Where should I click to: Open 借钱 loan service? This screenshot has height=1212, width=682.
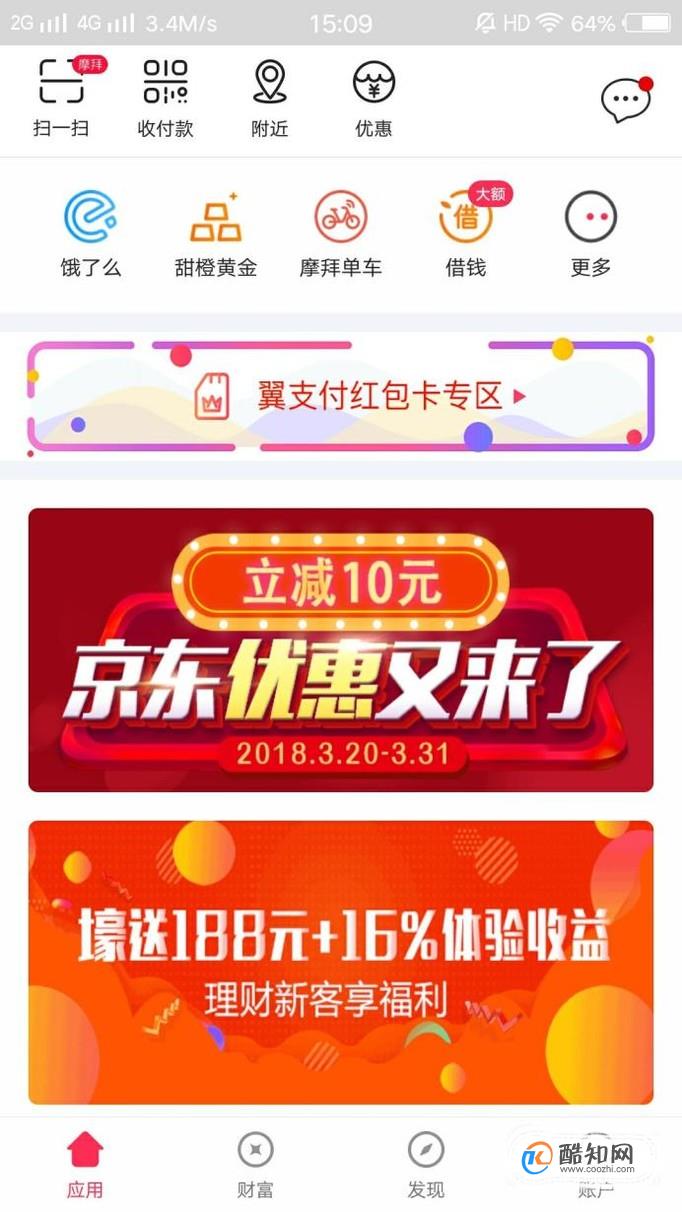click(x=466, y=233)
